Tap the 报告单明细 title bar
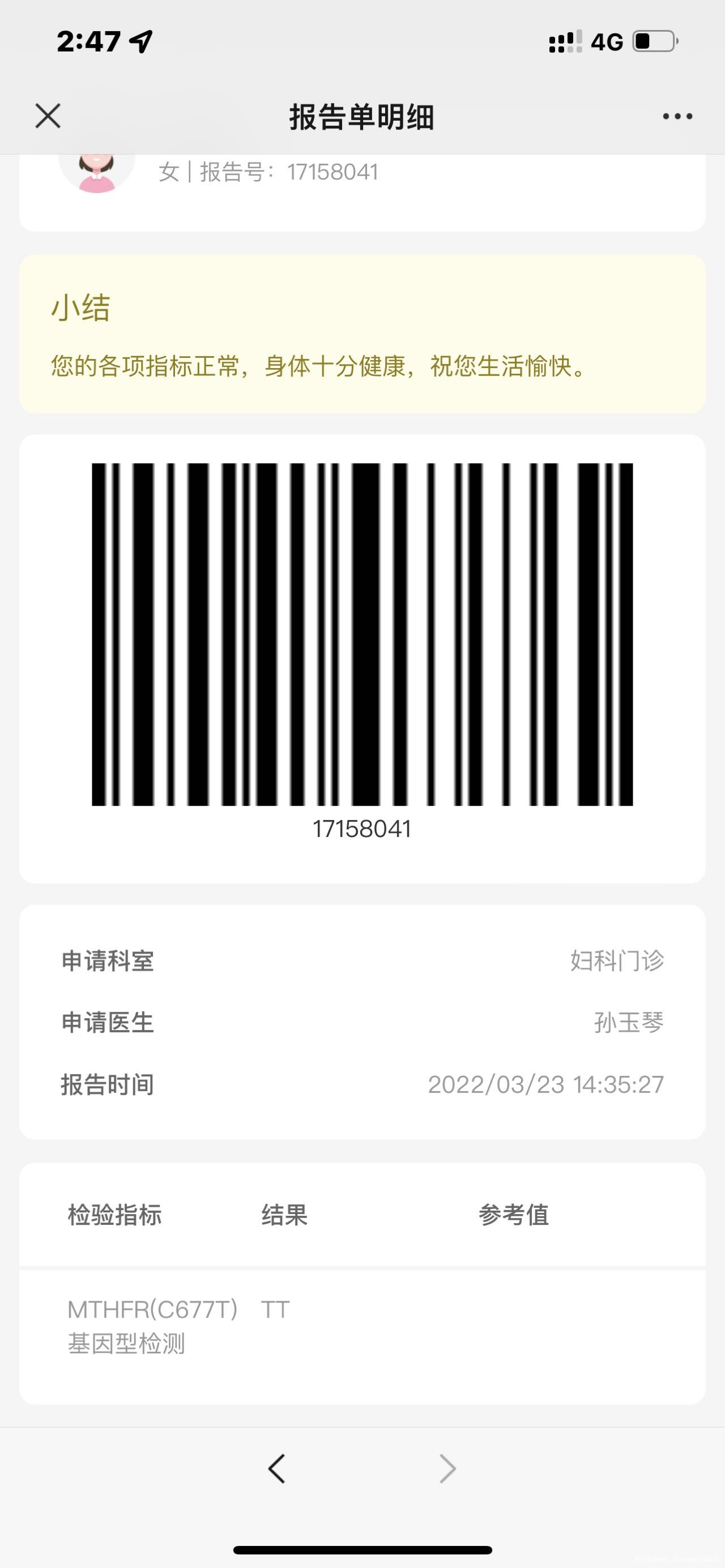 coord(362,116)
